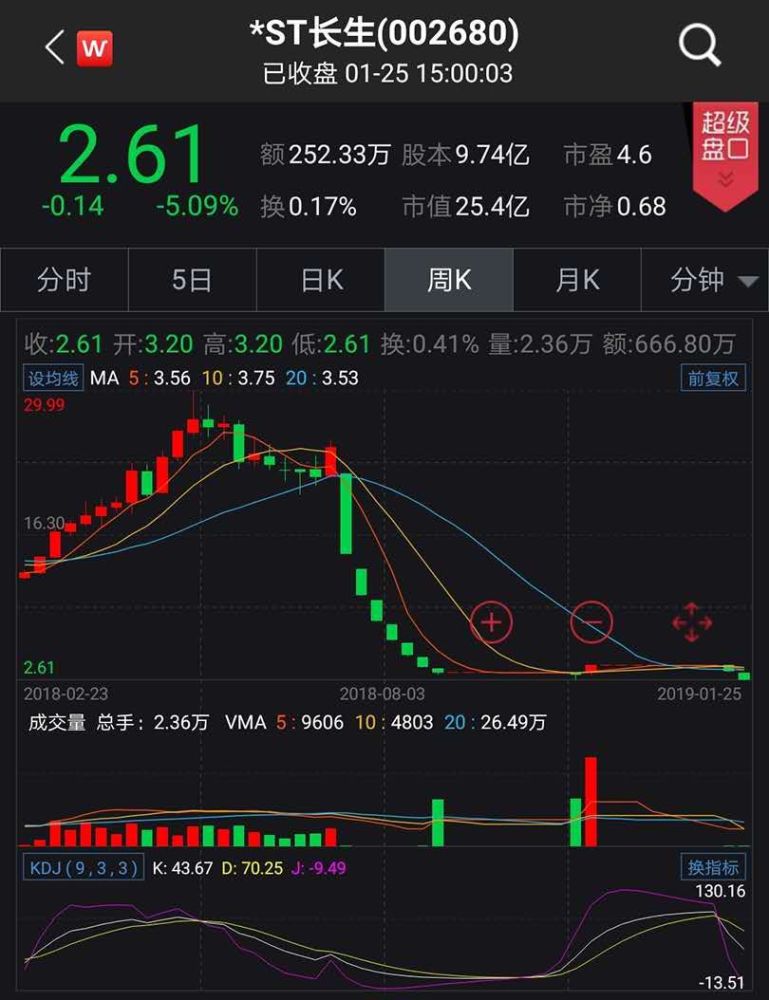This screenshot has width=769, height=1000.
Task: Change the 前复权 adjustment mode
Action: (714, 378)
